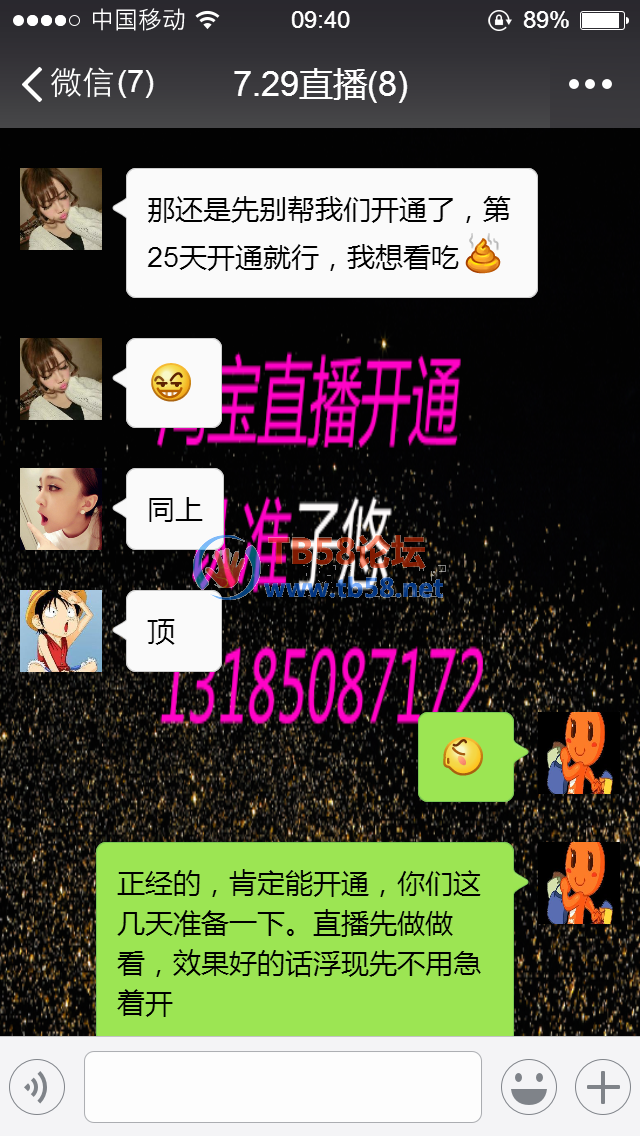This screenshot has height=1136, width=640.
Task: Tap the avatar next to the 第25天开通就行 message
Action: (x=61, y=209)
